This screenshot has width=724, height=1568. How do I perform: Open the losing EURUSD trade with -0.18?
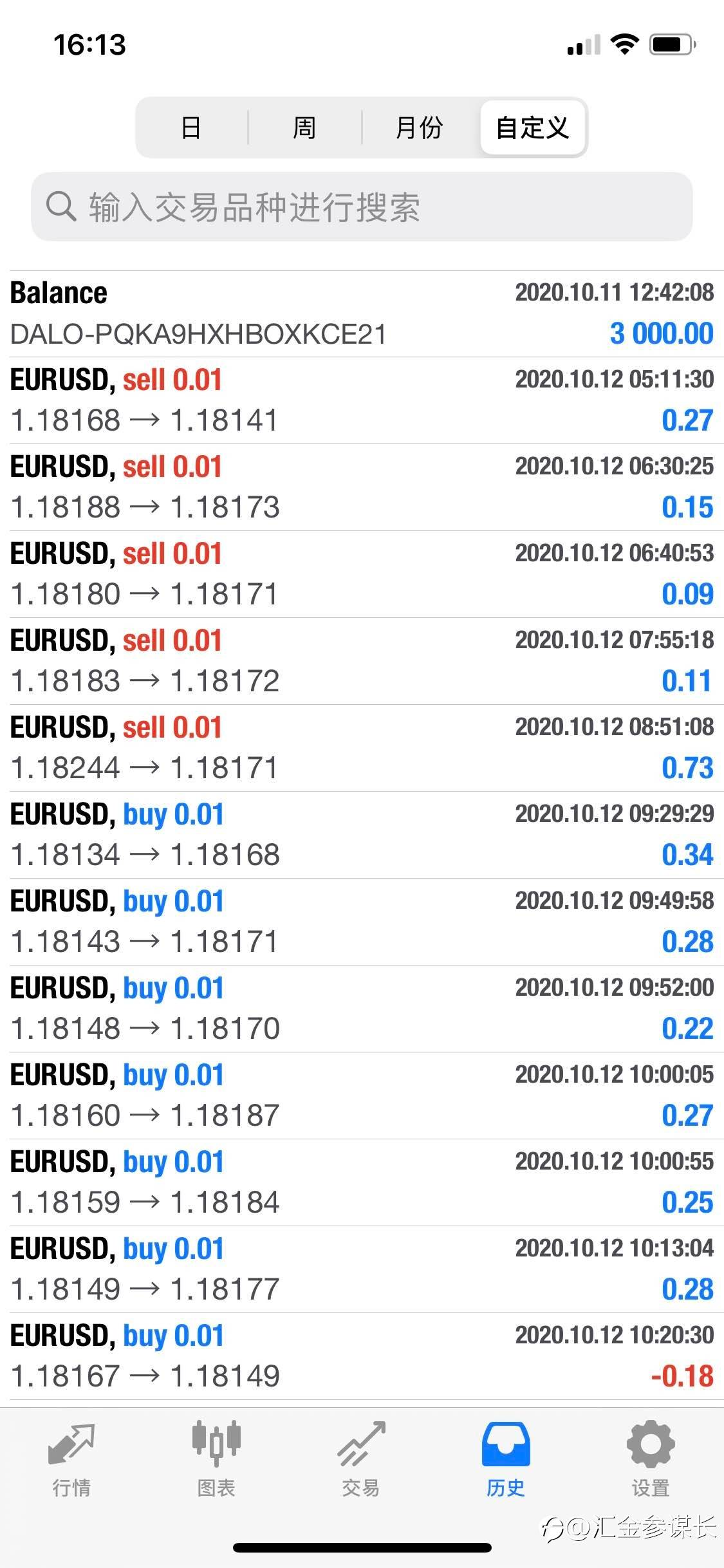point(362,1356)
